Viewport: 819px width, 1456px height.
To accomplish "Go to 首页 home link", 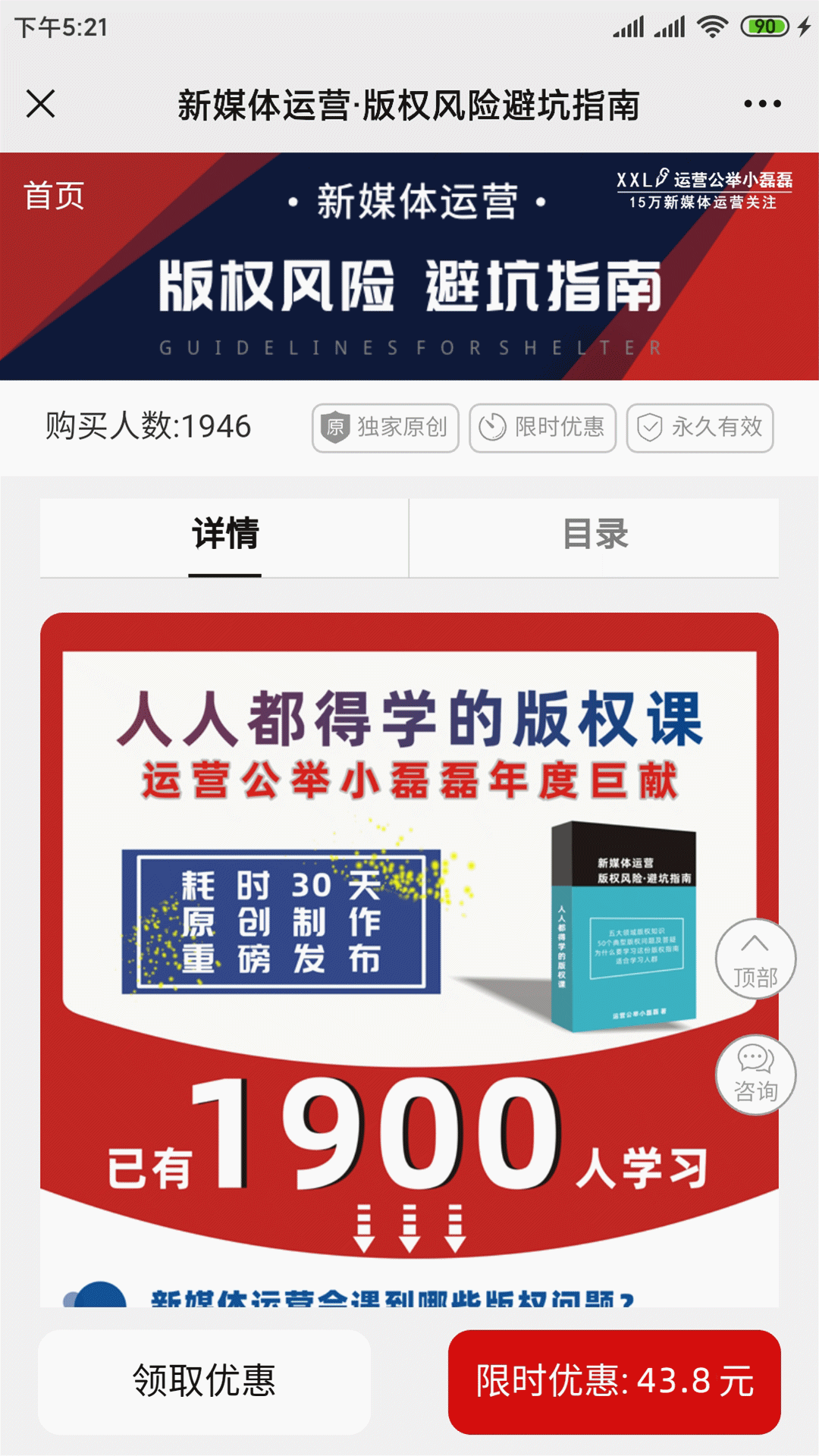I will click(54, 196).
